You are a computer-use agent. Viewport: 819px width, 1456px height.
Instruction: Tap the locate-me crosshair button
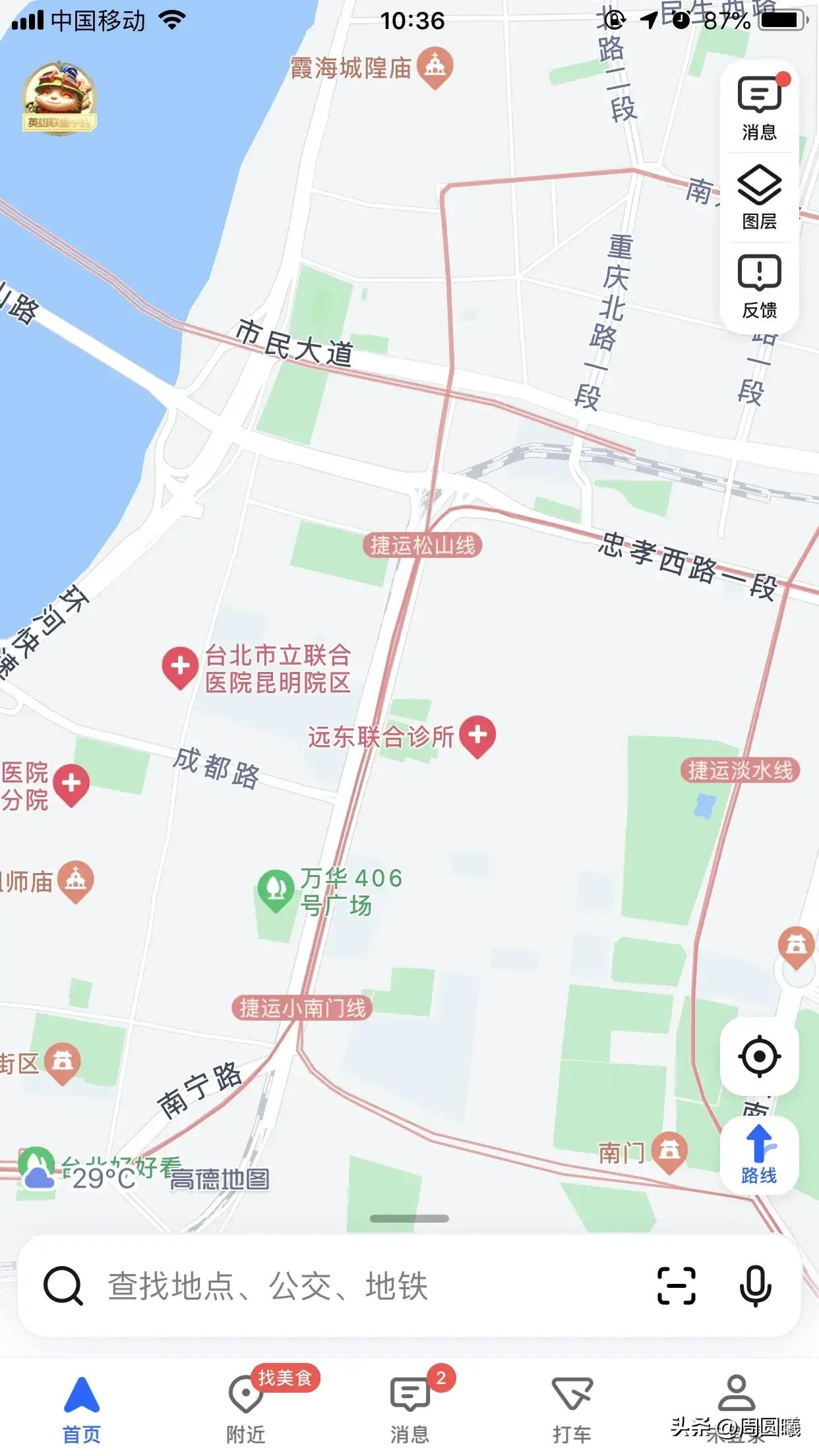(760, 1055)
